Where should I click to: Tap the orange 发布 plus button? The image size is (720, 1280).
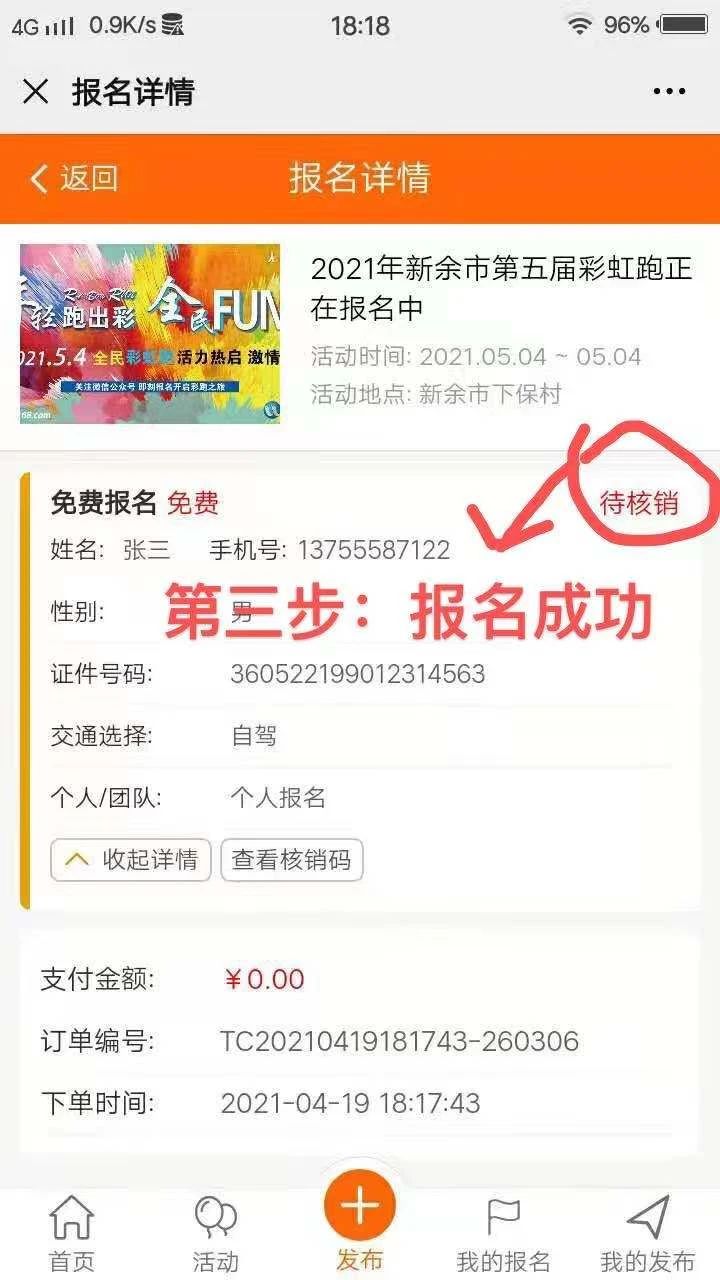click(x=360, y=1208)
